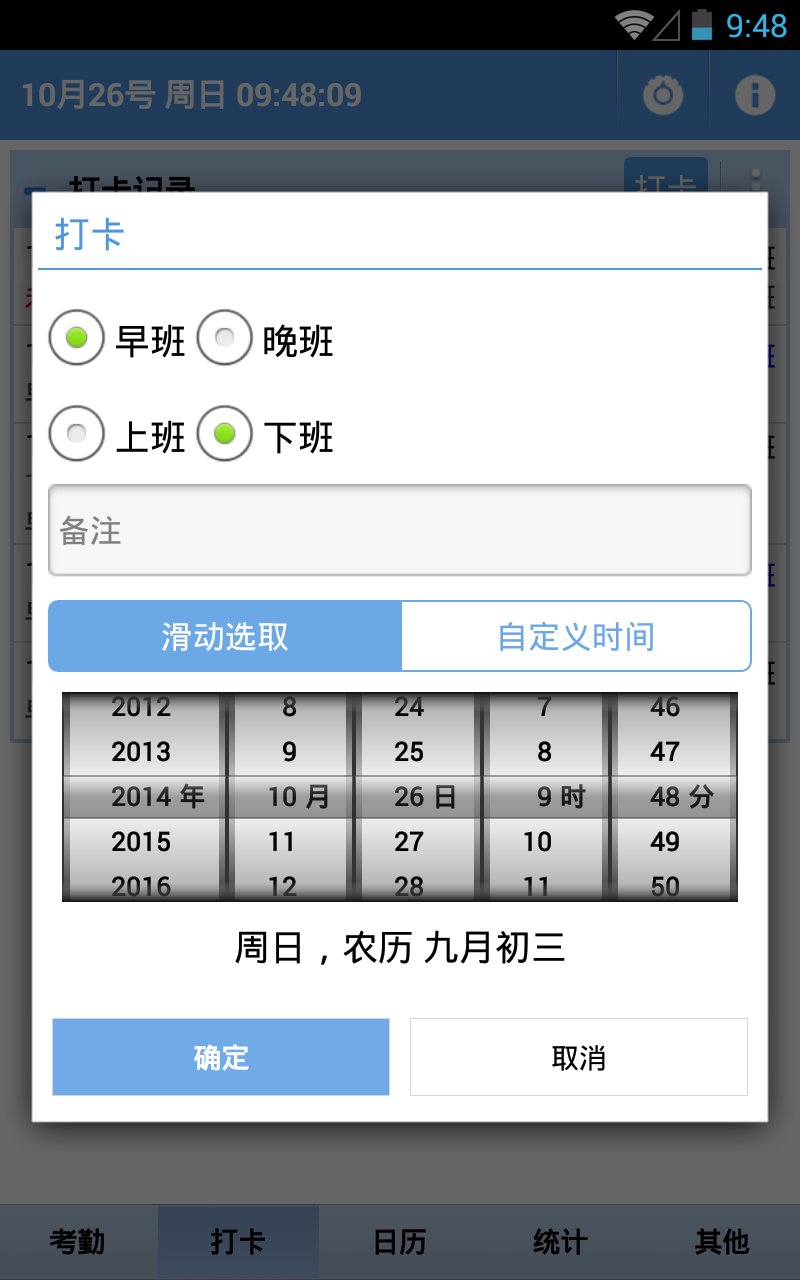Choose the 下班 option
The image size is (800, 1280).
pyautogui.click(x=225, y=433)
